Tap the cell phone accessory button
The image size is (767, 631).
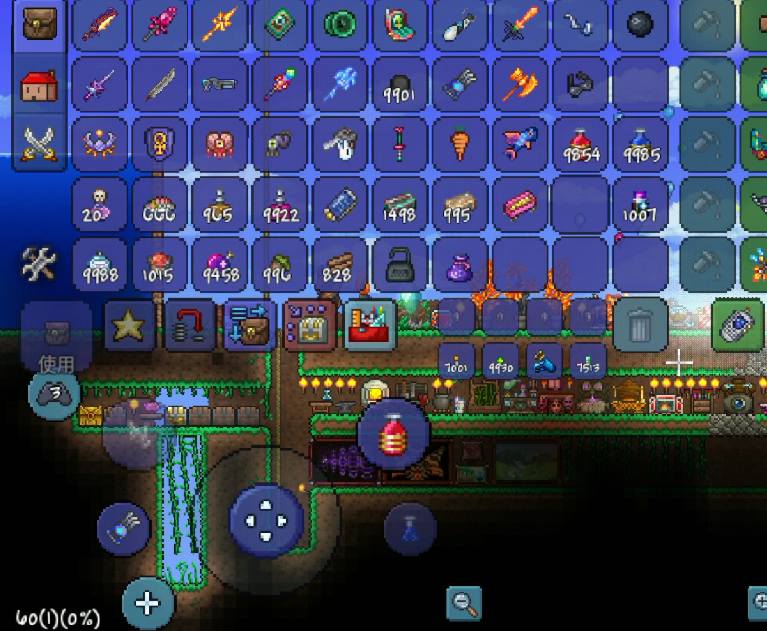(x=740, y=325)
